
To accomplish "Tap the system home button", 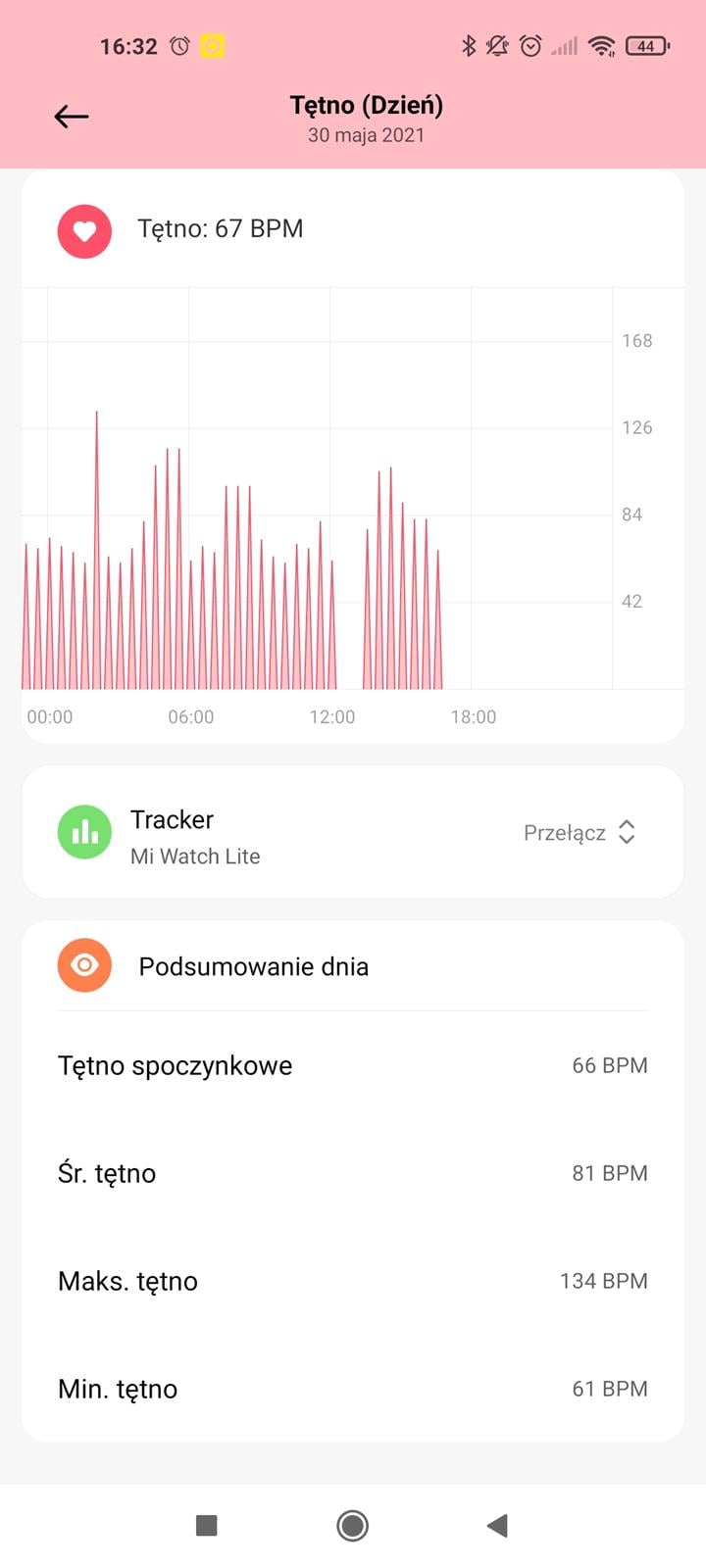I will click(352, 1525).
